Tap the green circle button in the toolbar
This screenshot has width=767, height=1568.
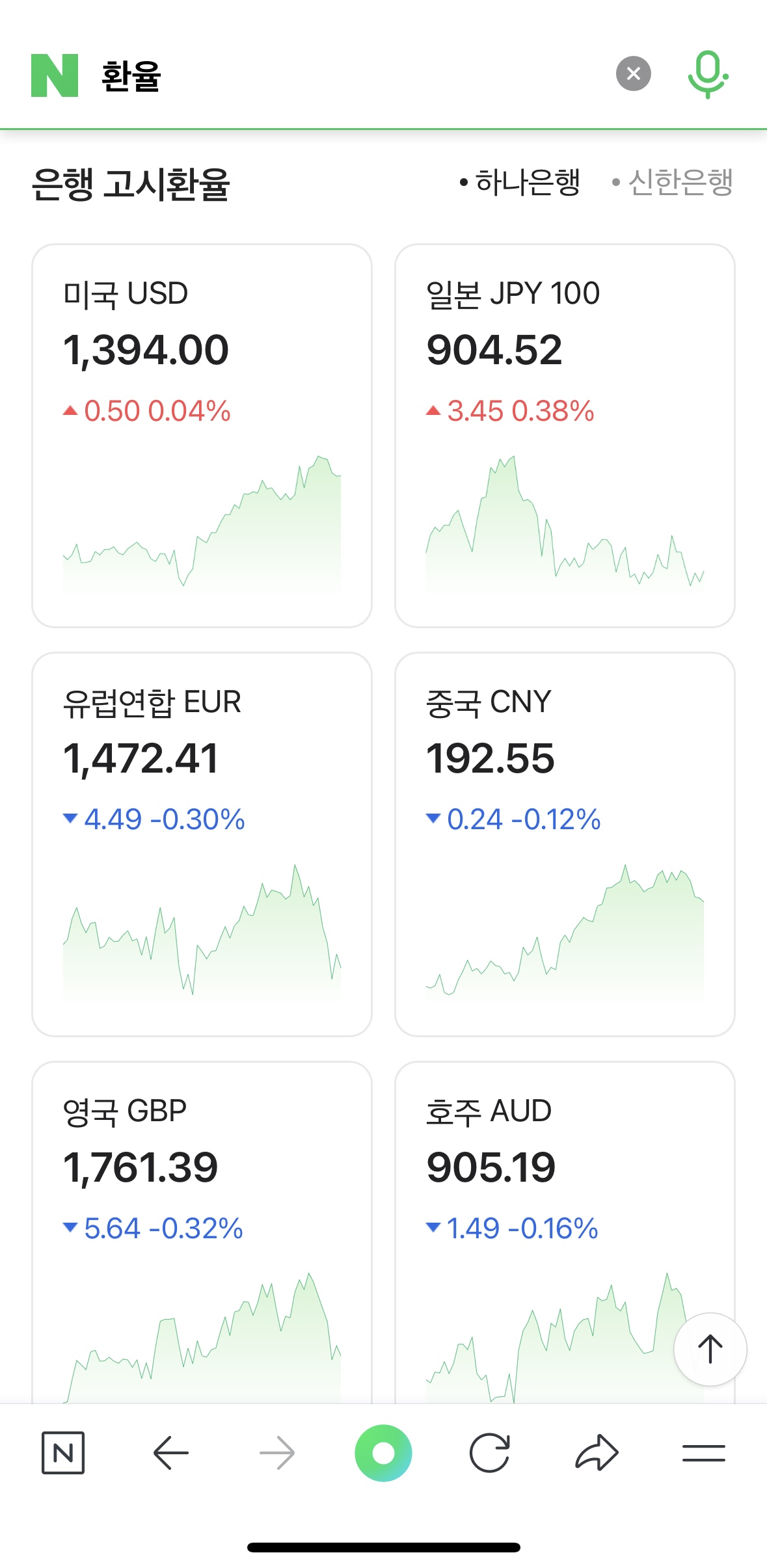point(383,1452)
